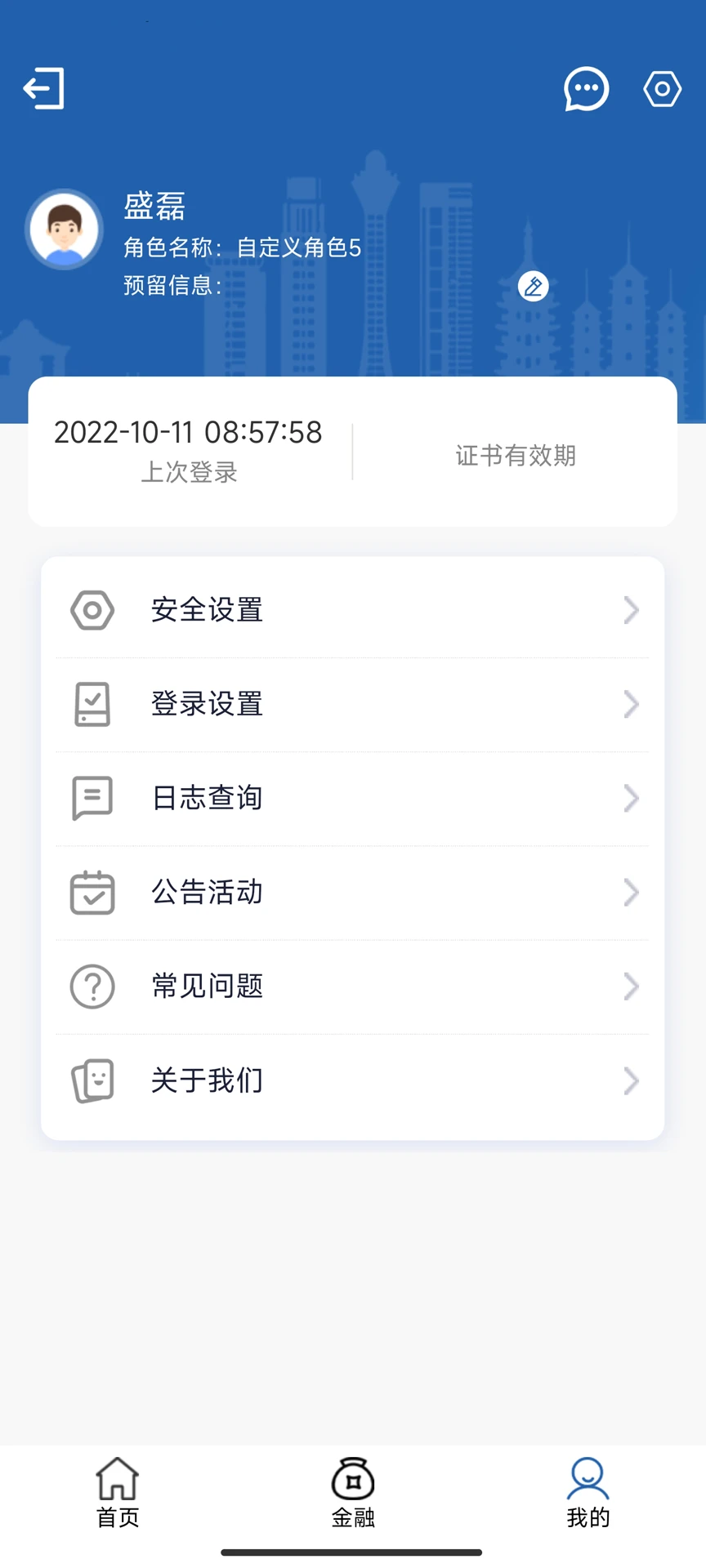Open the message chat icon
The width and height of the screenshot is (706, 1568).
(586, 88)
